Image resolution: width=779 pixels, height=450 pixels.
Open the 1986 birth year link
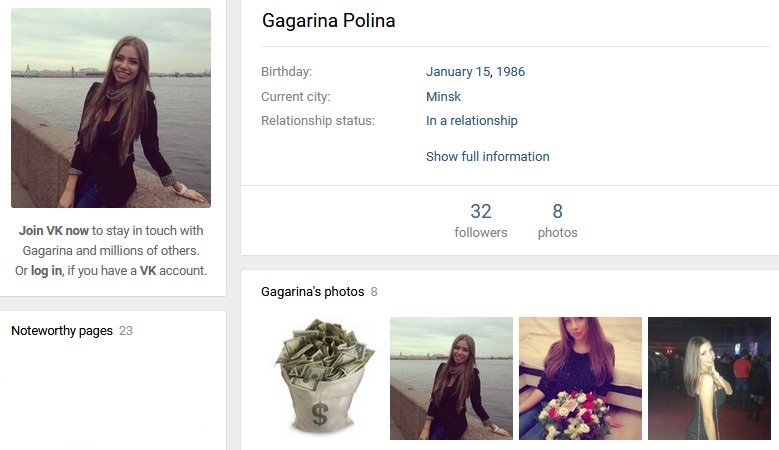point(511,72)
